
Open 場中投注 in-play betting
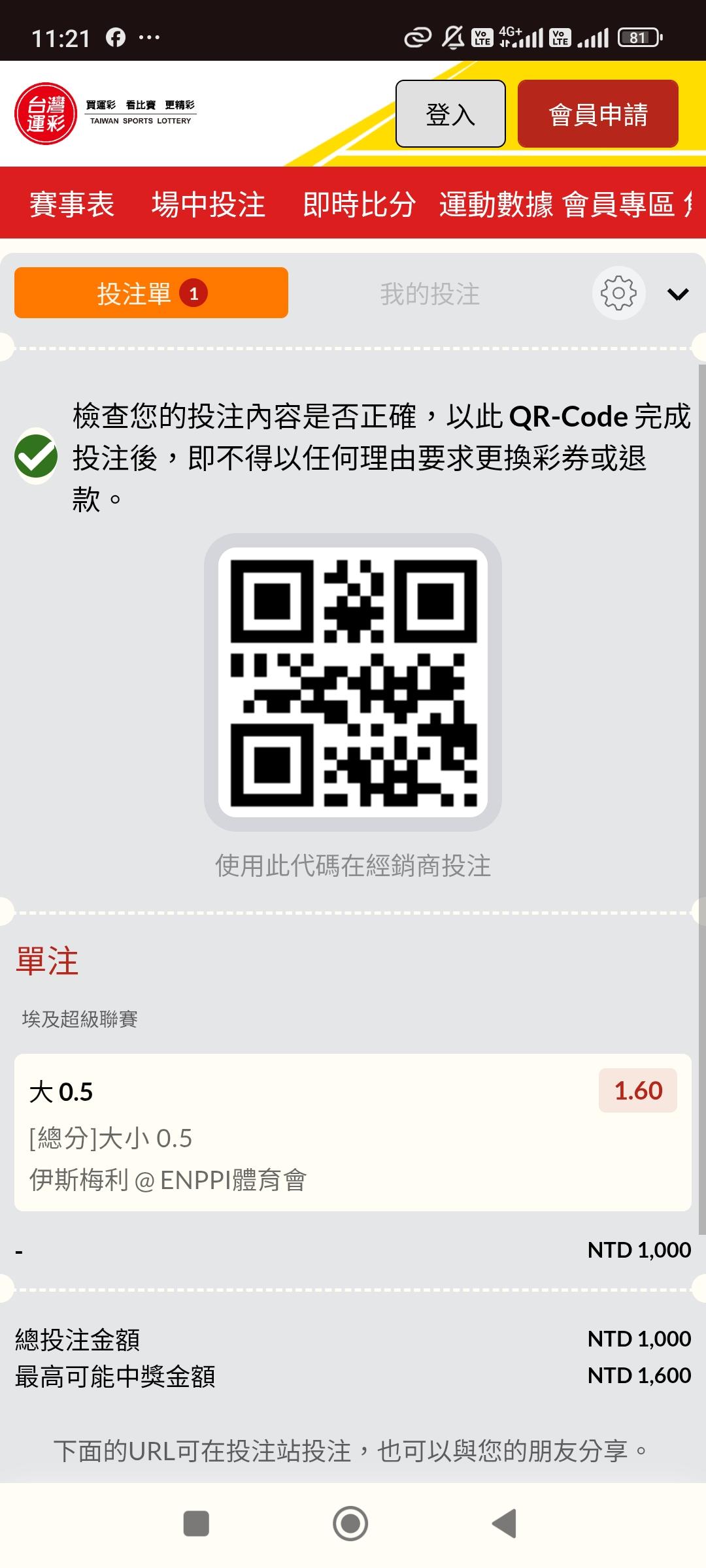209,204
